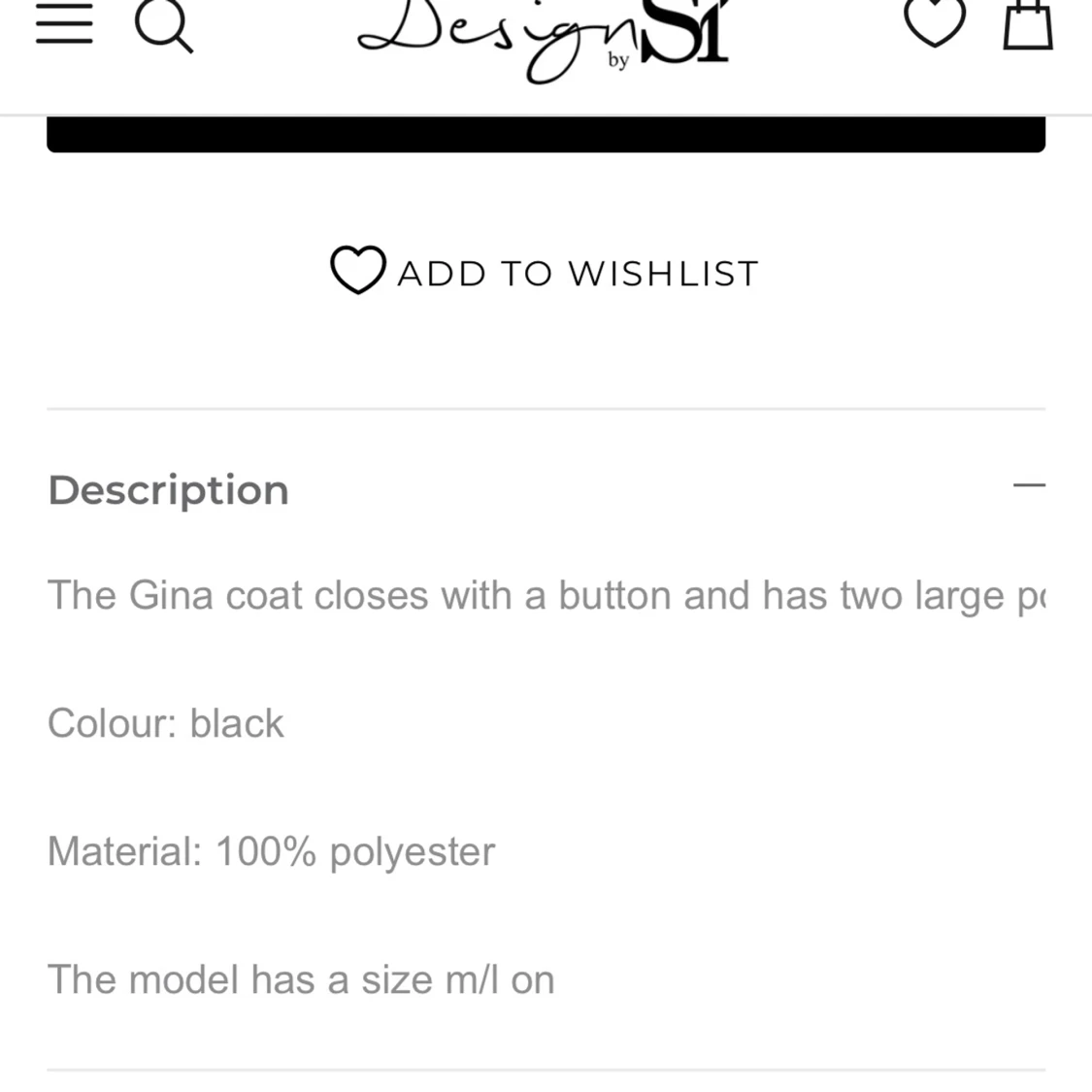Open the hamburger menu
The image size is (1092, 1092).
[64, 24]
